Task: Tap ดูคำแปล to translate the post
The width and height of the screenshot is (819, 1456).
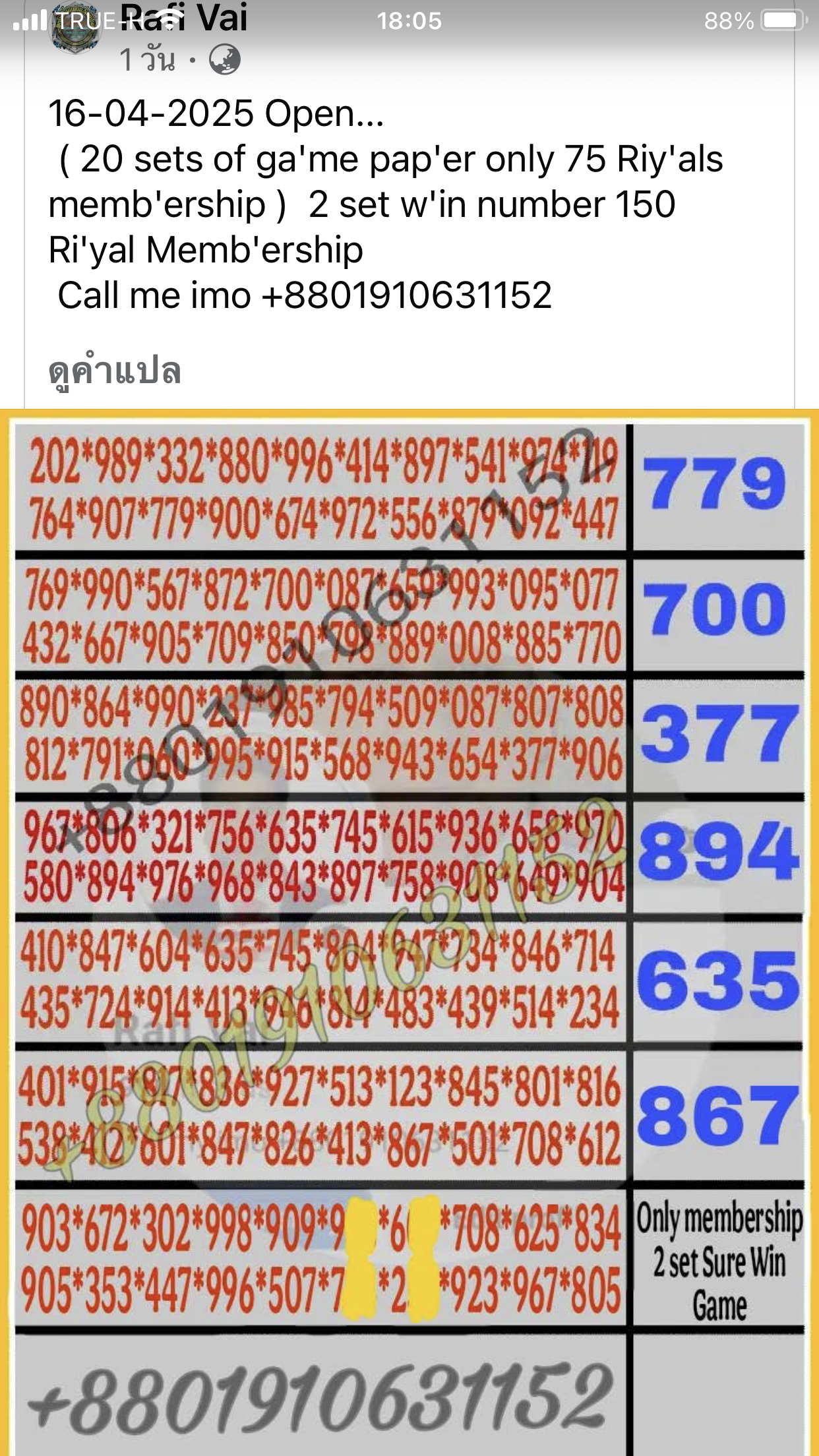Action: [x=115, y=371]
